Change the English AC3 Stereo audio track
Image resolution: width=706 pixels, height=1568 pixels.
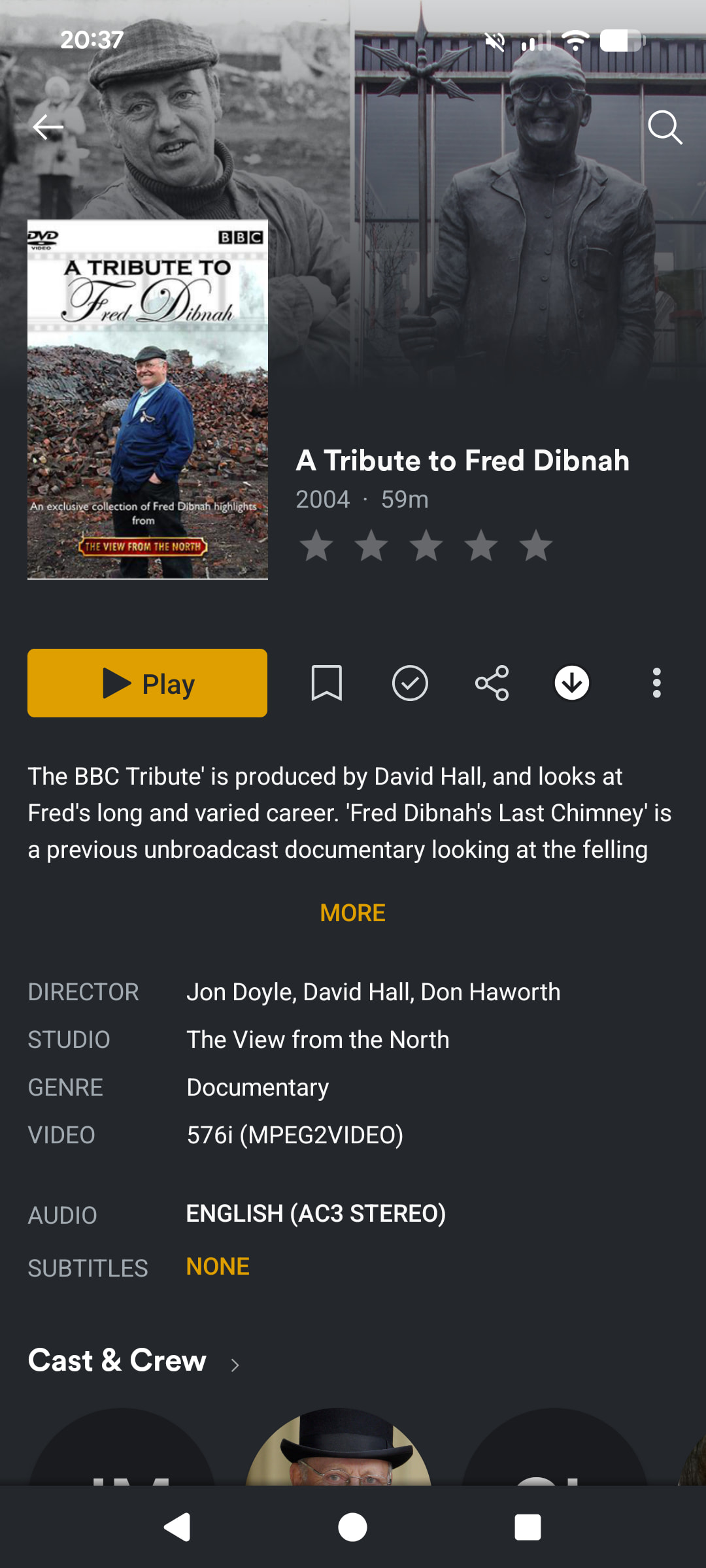coord(316,1214)
